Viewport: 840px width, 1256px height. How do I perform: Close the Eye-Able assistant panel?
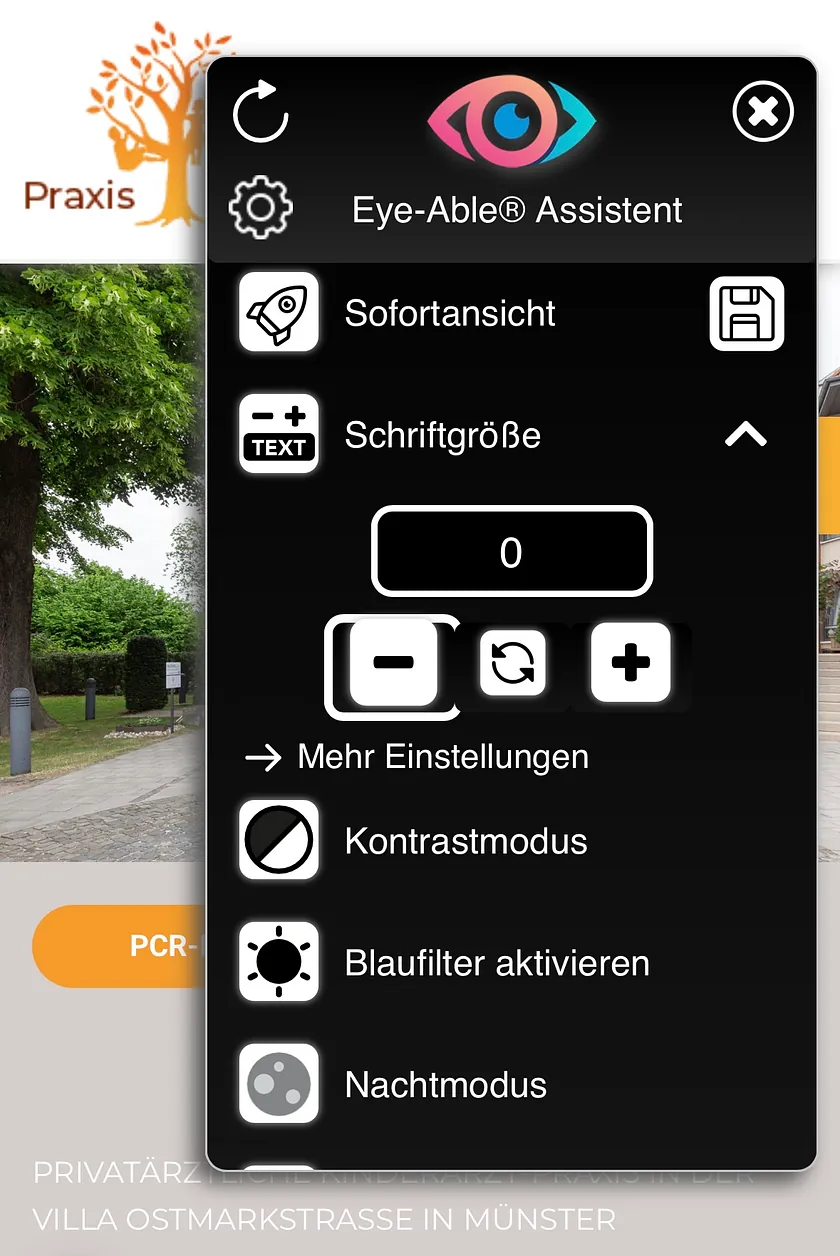coord(763,112)
